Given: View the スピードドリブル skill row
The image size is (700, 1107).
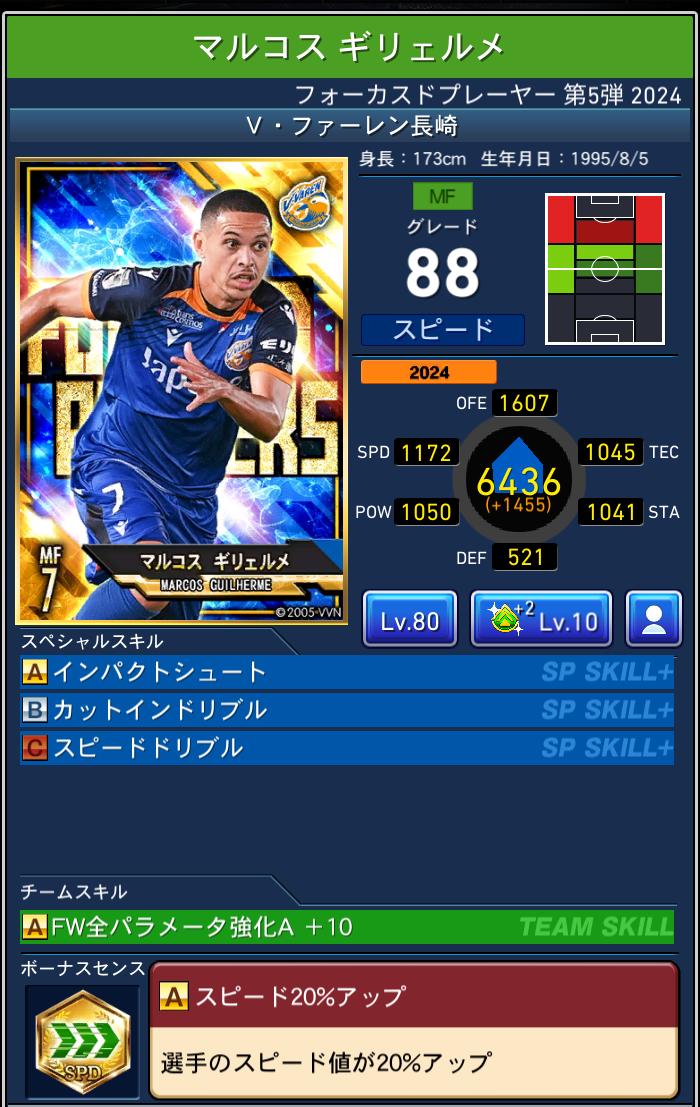Looking at the screenshot, I should pyautogui.click(x=346, y=748).
